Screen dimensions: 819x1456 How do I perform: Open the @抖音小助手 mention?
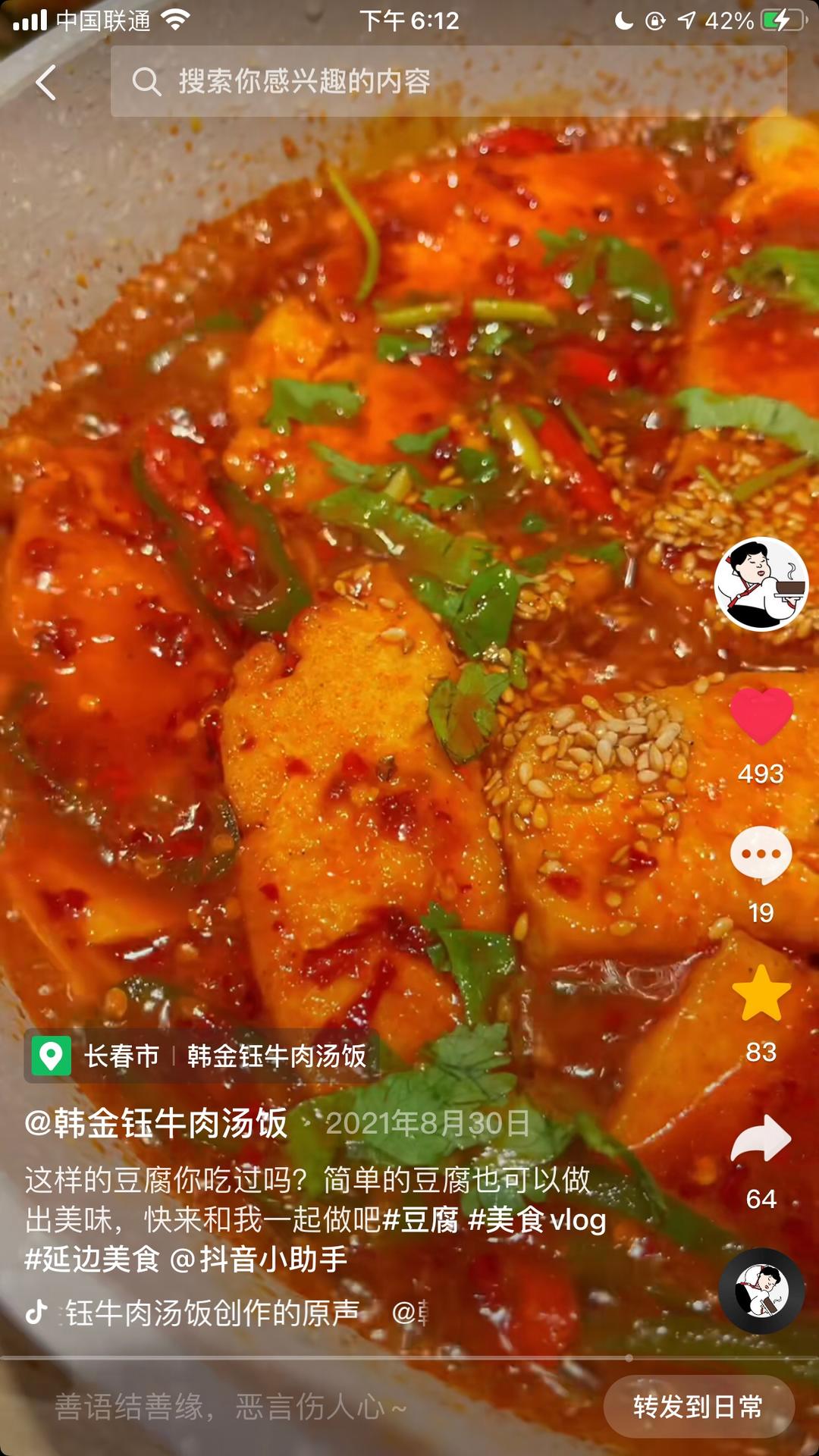259,1260
